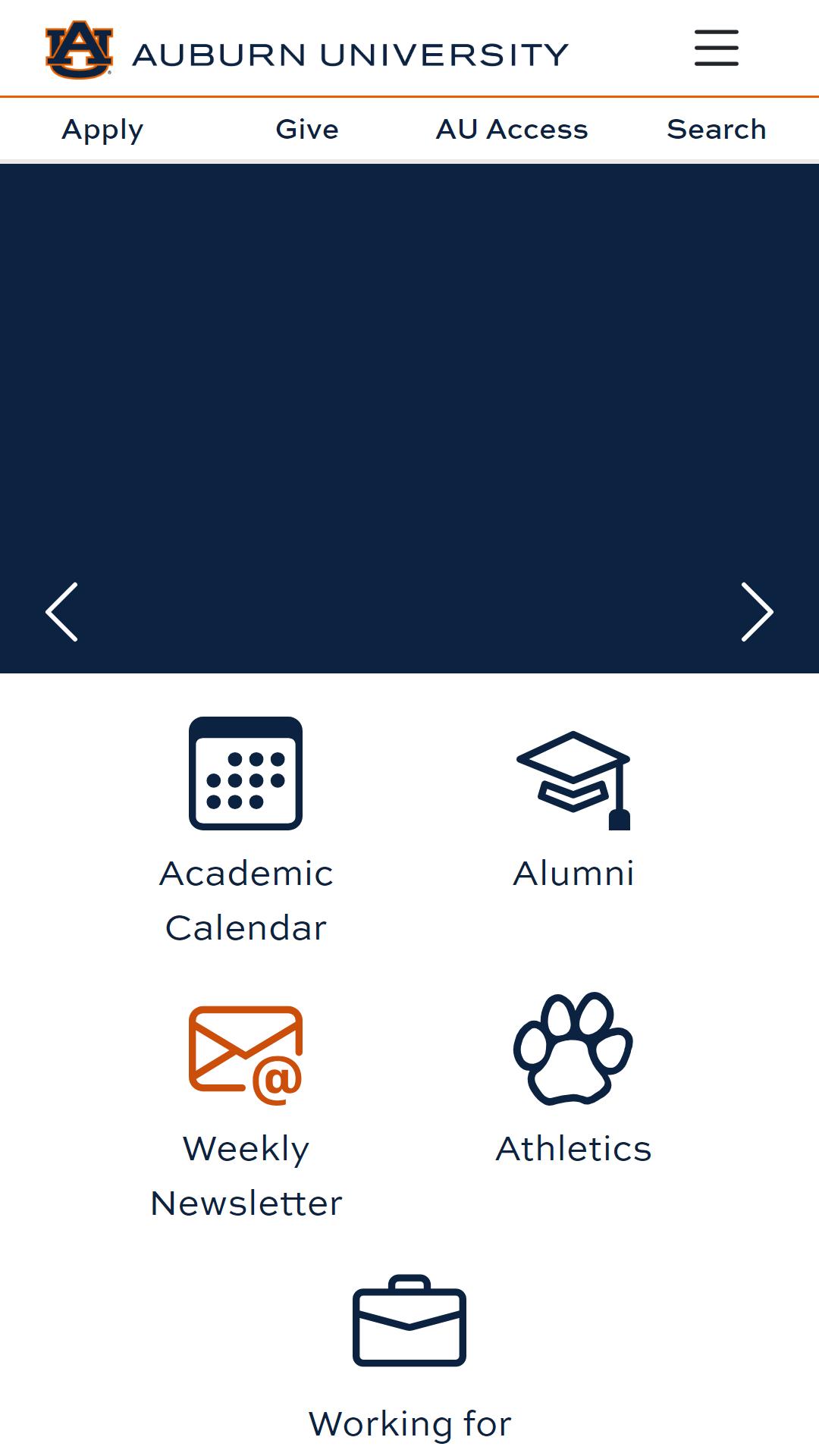Show previous carousel slide
Screen dimensions: 819x1456
[61, 612]
